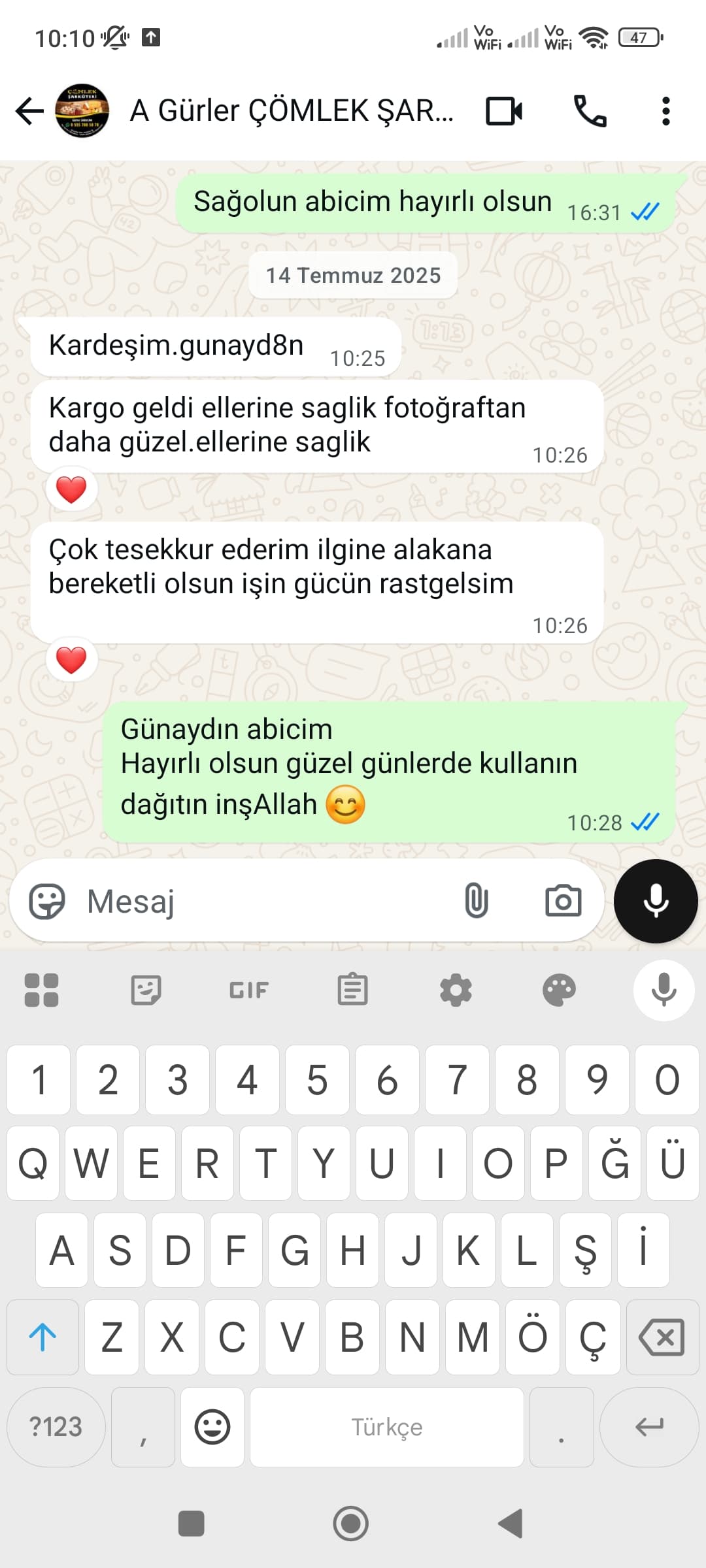Open the sticker panel on the keyboard

coord(145,990)
